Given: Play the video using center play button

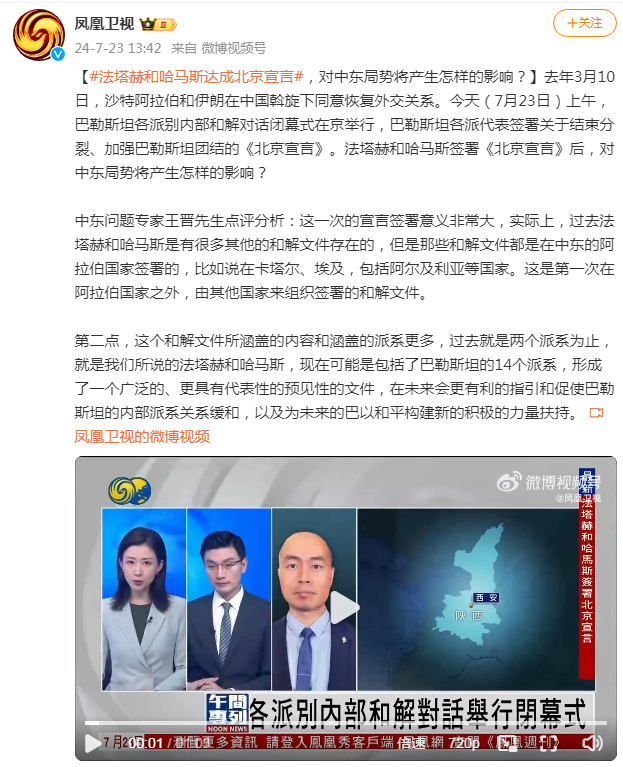Looking at the screenshot, I should 345,608.
